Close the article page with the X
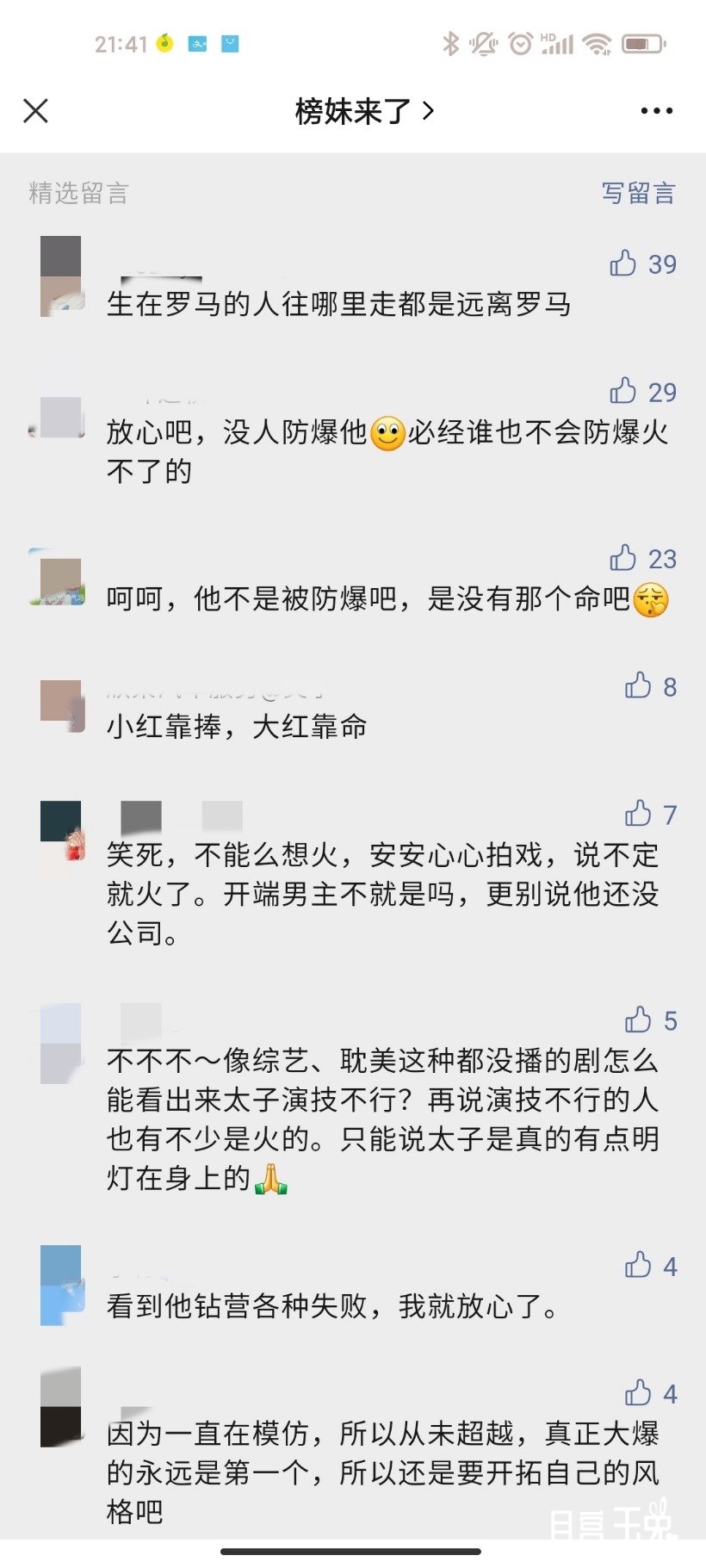 click(35, 110)
